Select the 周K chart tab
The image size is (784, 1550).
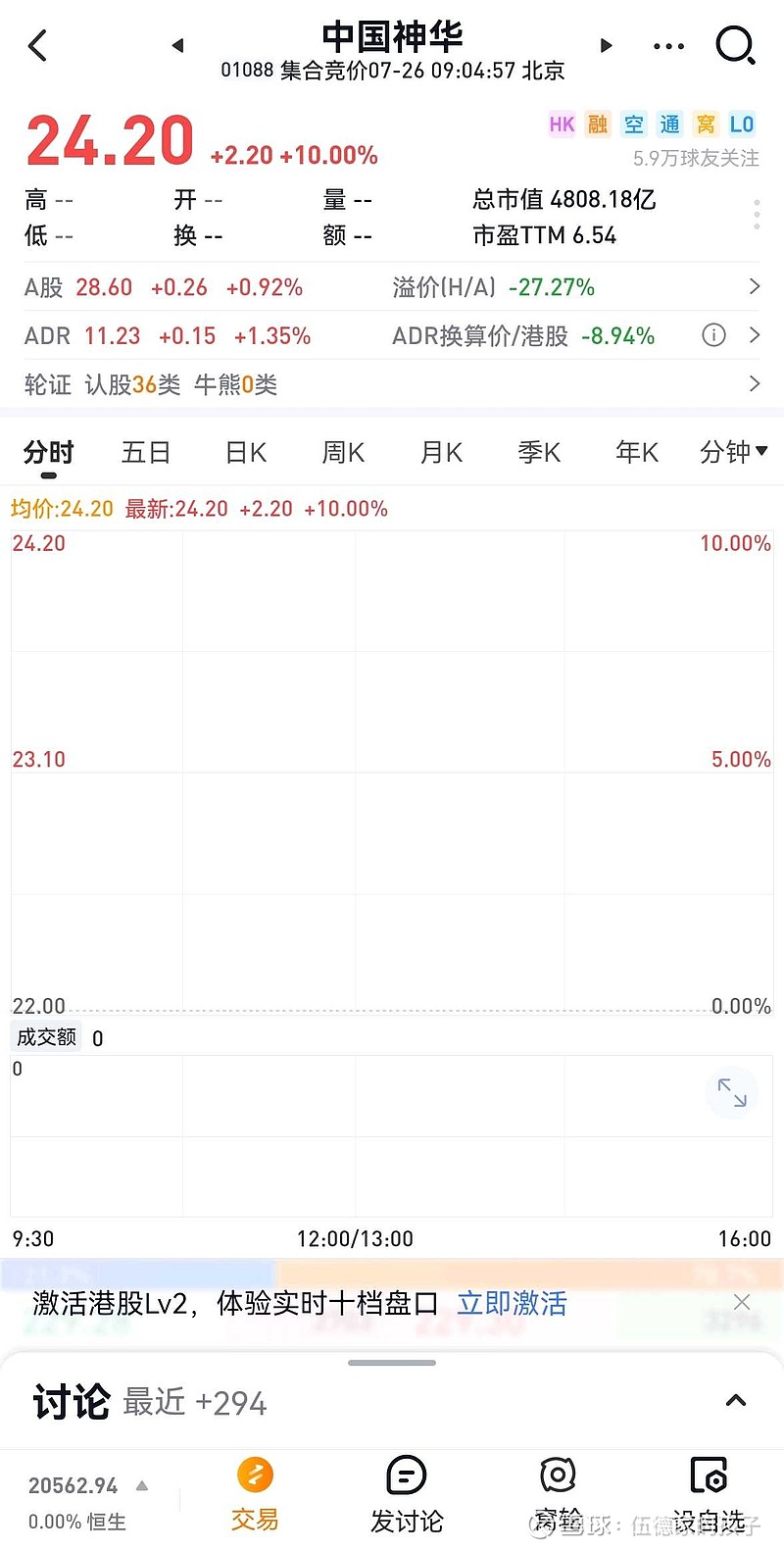click(x=343, y=452)
